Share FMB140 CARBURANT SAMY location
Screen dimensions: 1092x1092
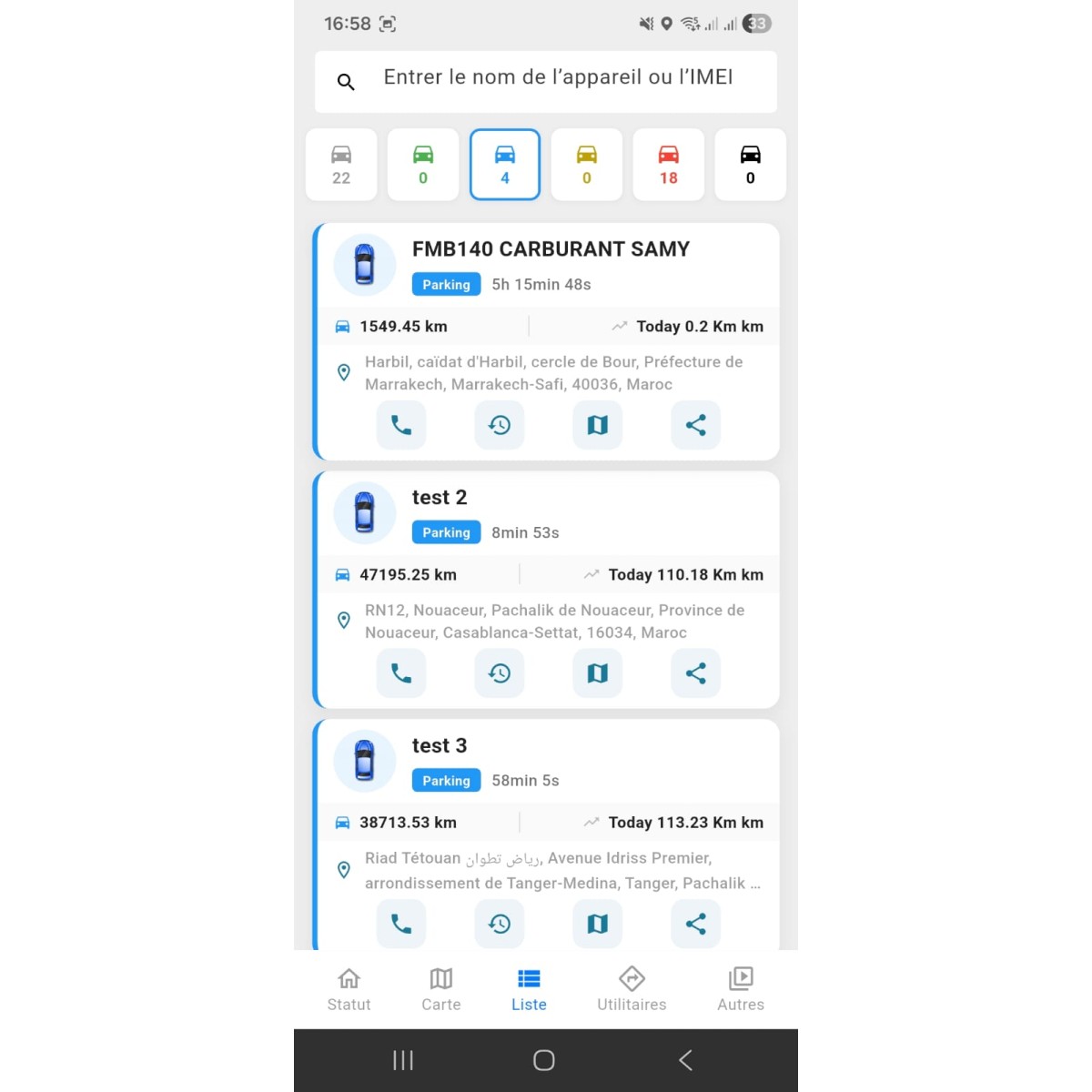coord(696,425)
